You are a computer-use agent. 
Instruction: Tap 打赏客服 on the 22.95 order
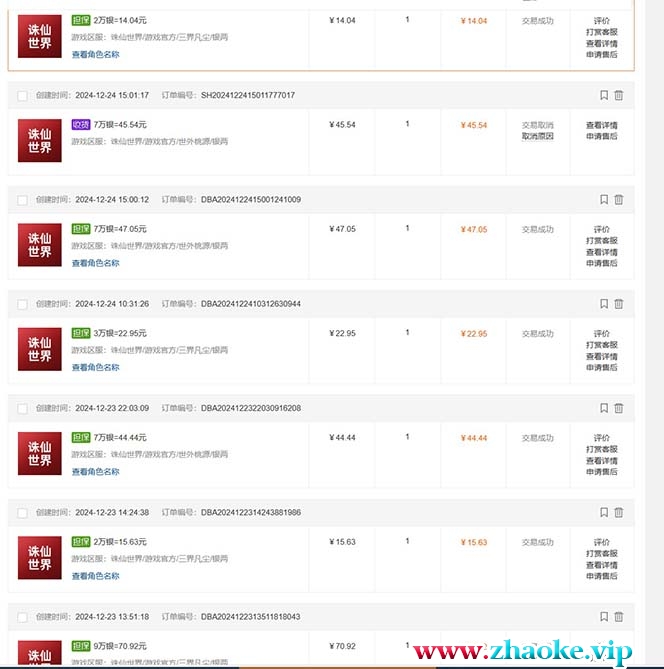(601, 345)
